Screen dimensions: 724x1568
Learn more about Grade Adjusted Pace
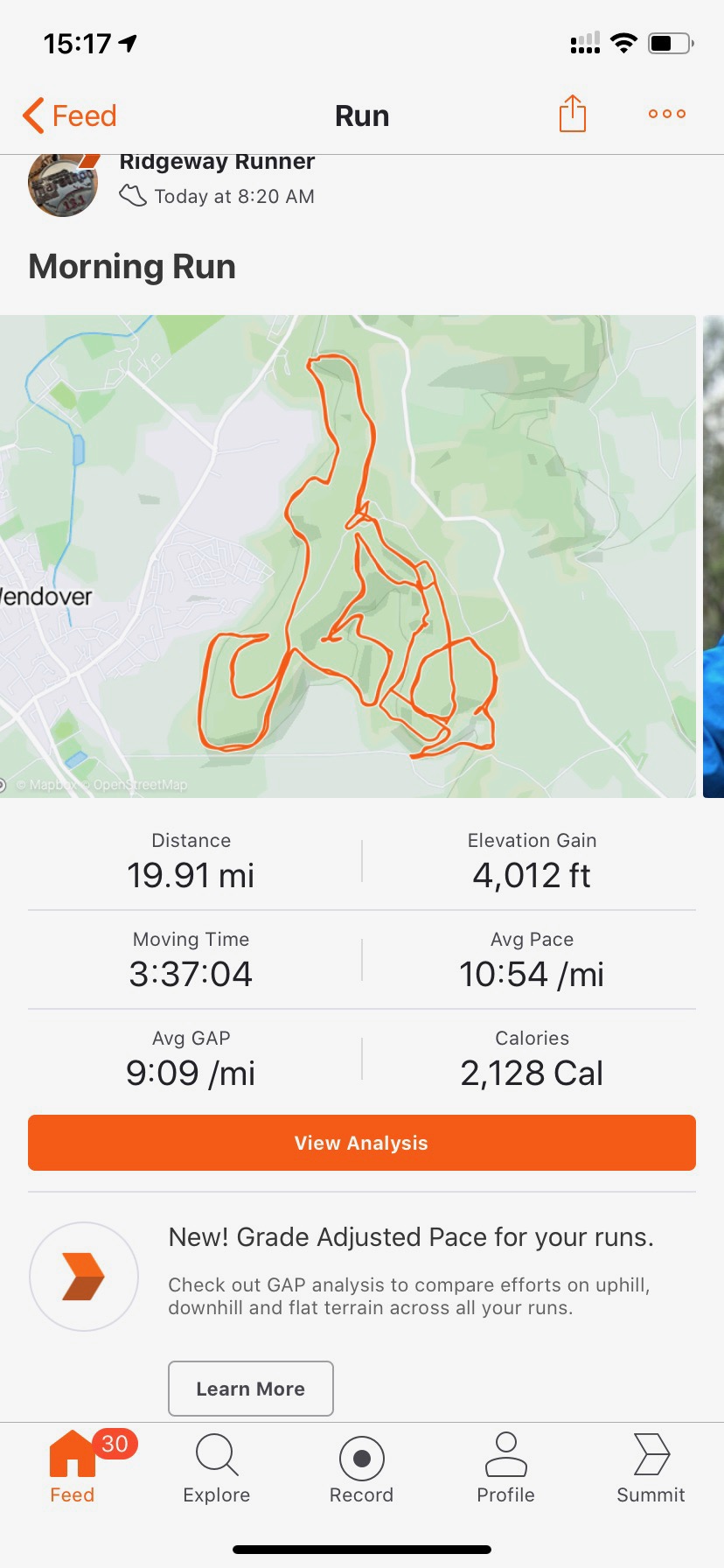250,1389
